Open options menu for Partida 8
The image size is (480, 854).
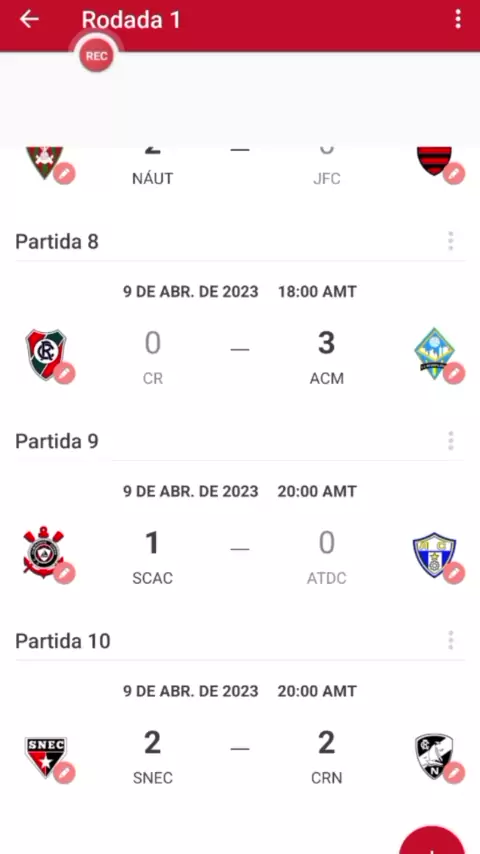click(x=451, y=241)
